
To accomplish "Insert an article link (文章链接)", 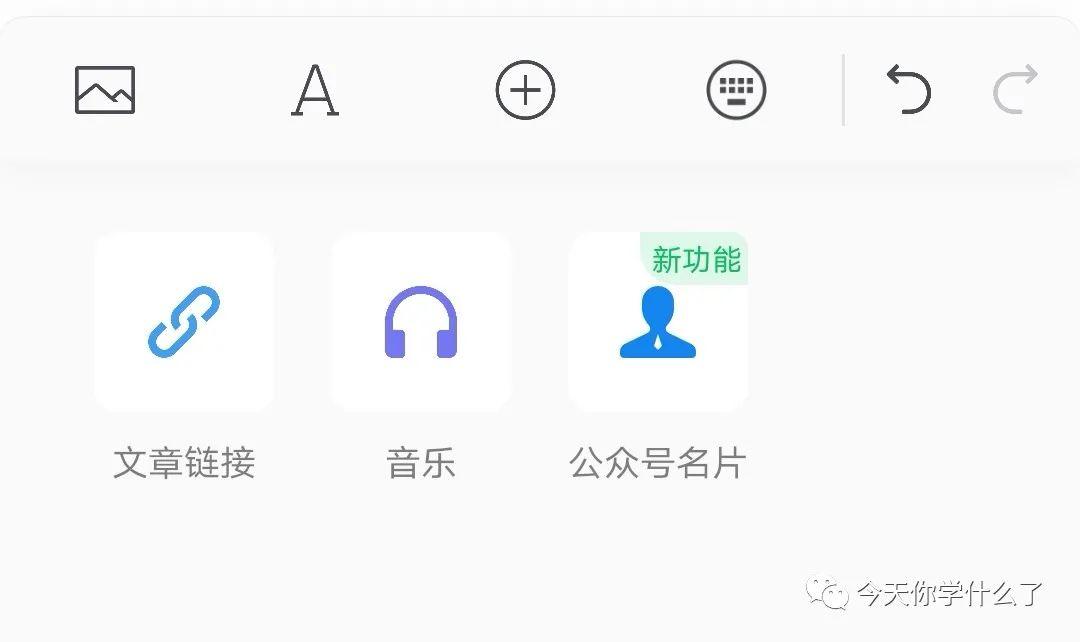I will click(x=184, y=322).
